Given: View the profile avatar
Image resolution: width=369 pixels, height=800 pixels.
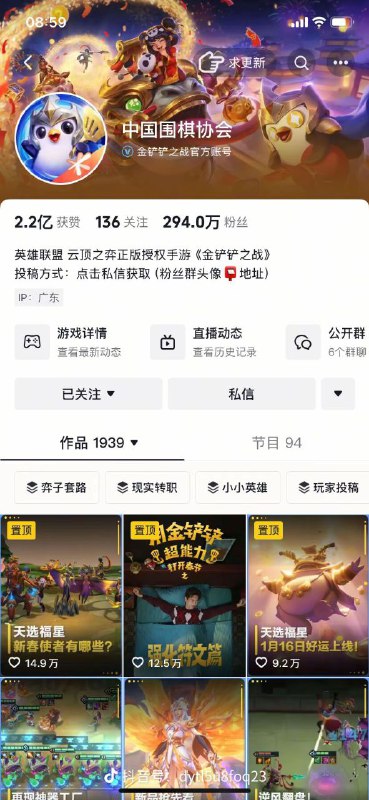Looking at the screenshot, I should click(x=61, y=139).
